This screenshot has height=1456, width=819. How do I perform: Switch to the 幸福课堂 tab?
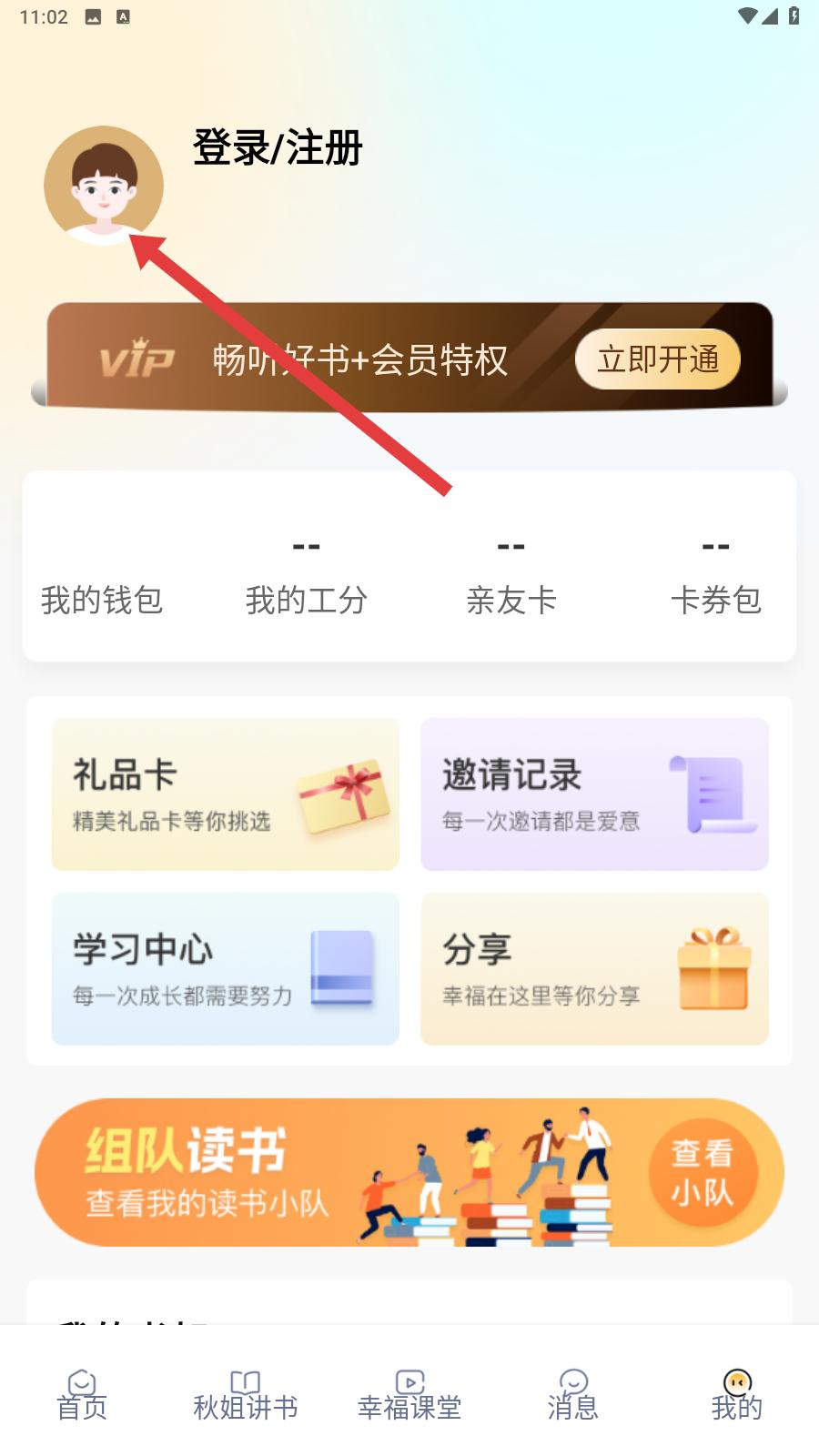409,1397
